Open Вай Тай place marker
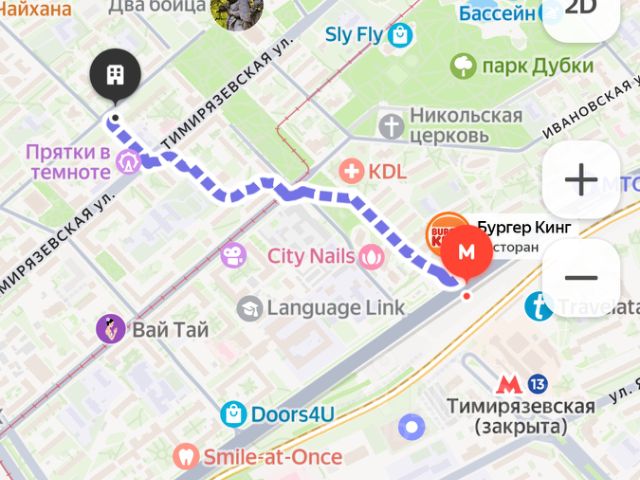 pos(110,328)
